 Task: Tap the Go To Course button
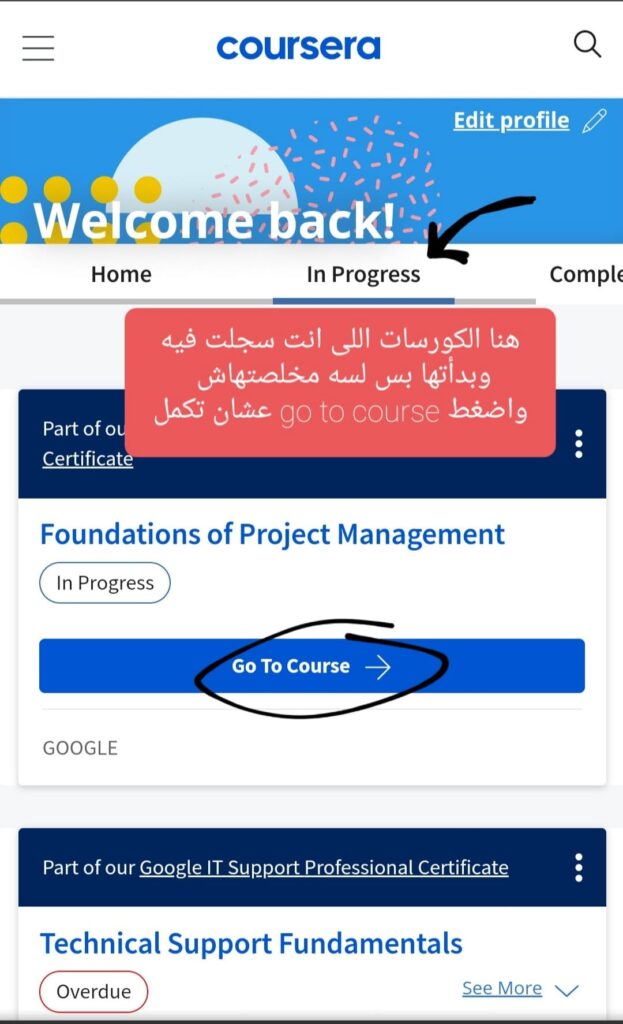coord(311,666)
